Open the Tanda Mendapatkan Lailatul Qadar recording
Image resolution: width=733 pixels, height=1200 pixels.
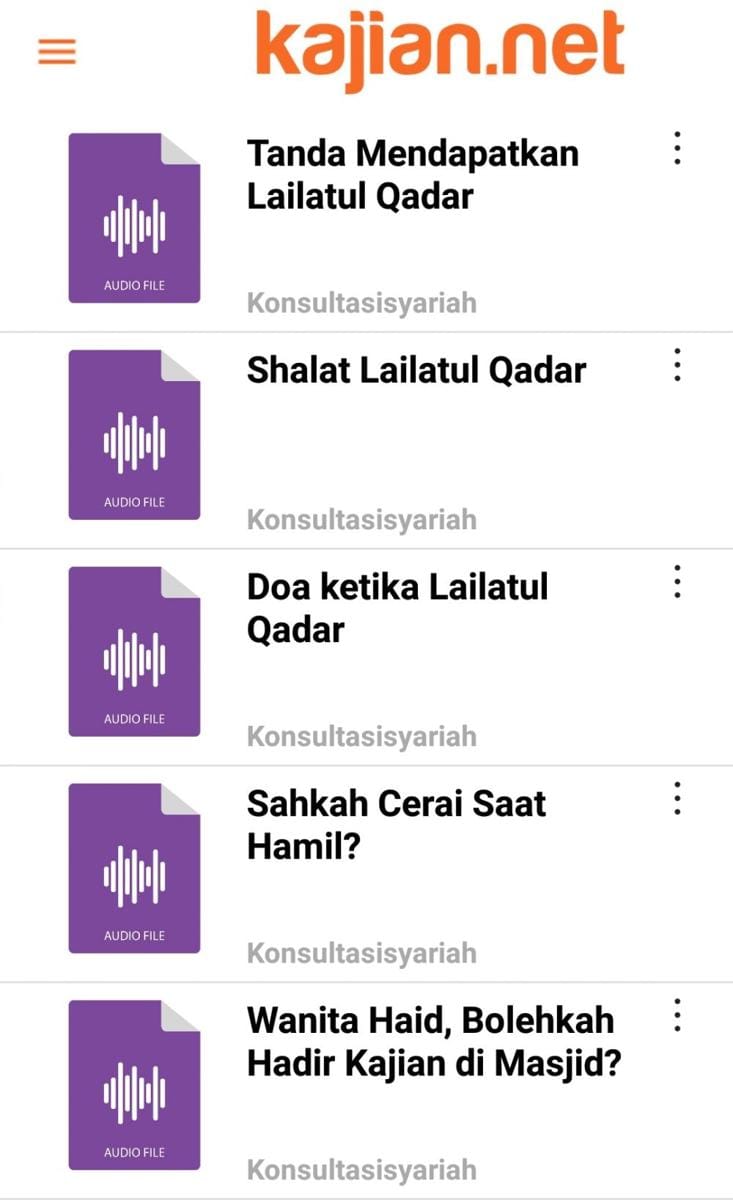pos(412,175)
